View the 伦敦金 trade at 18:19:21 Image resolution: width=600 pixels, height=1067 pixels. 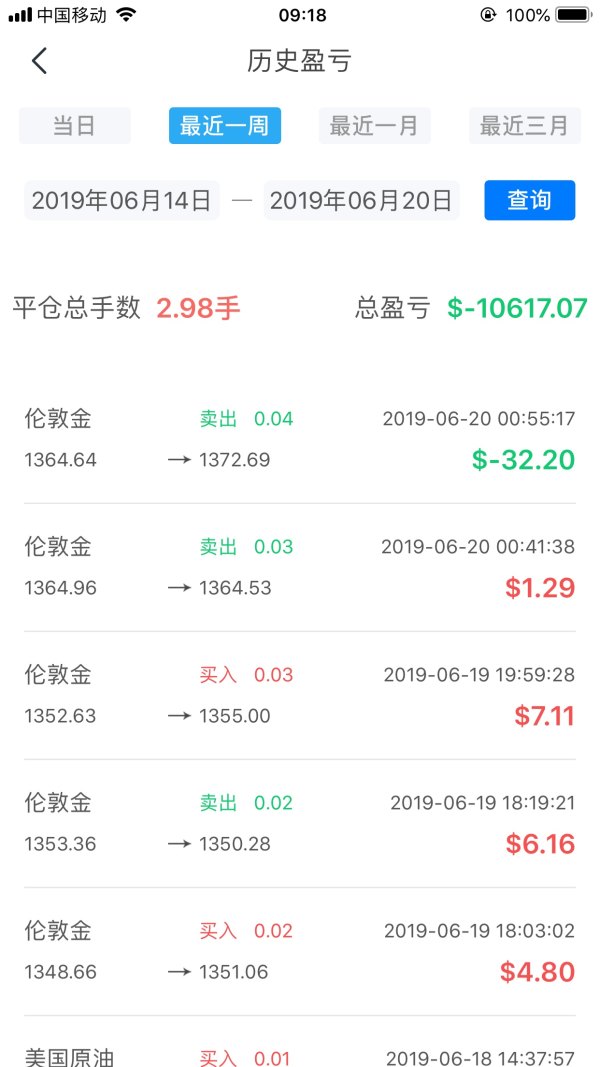pyautogui.click(x=299, y=823)
